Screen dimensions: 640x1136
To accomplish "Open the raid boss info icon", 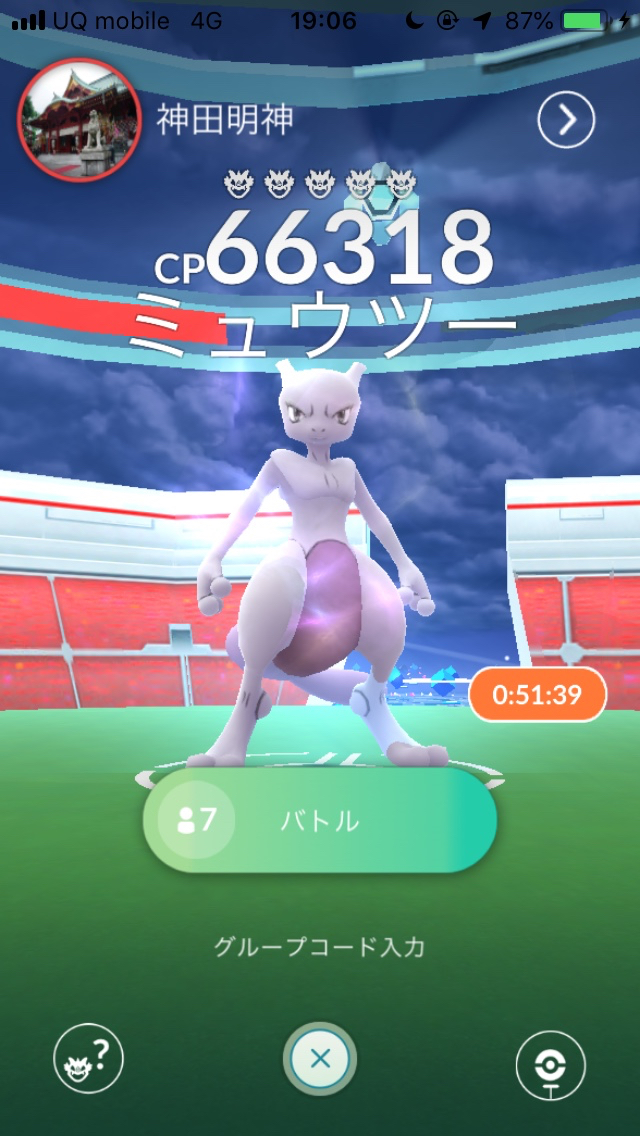I will [88, 1059].
